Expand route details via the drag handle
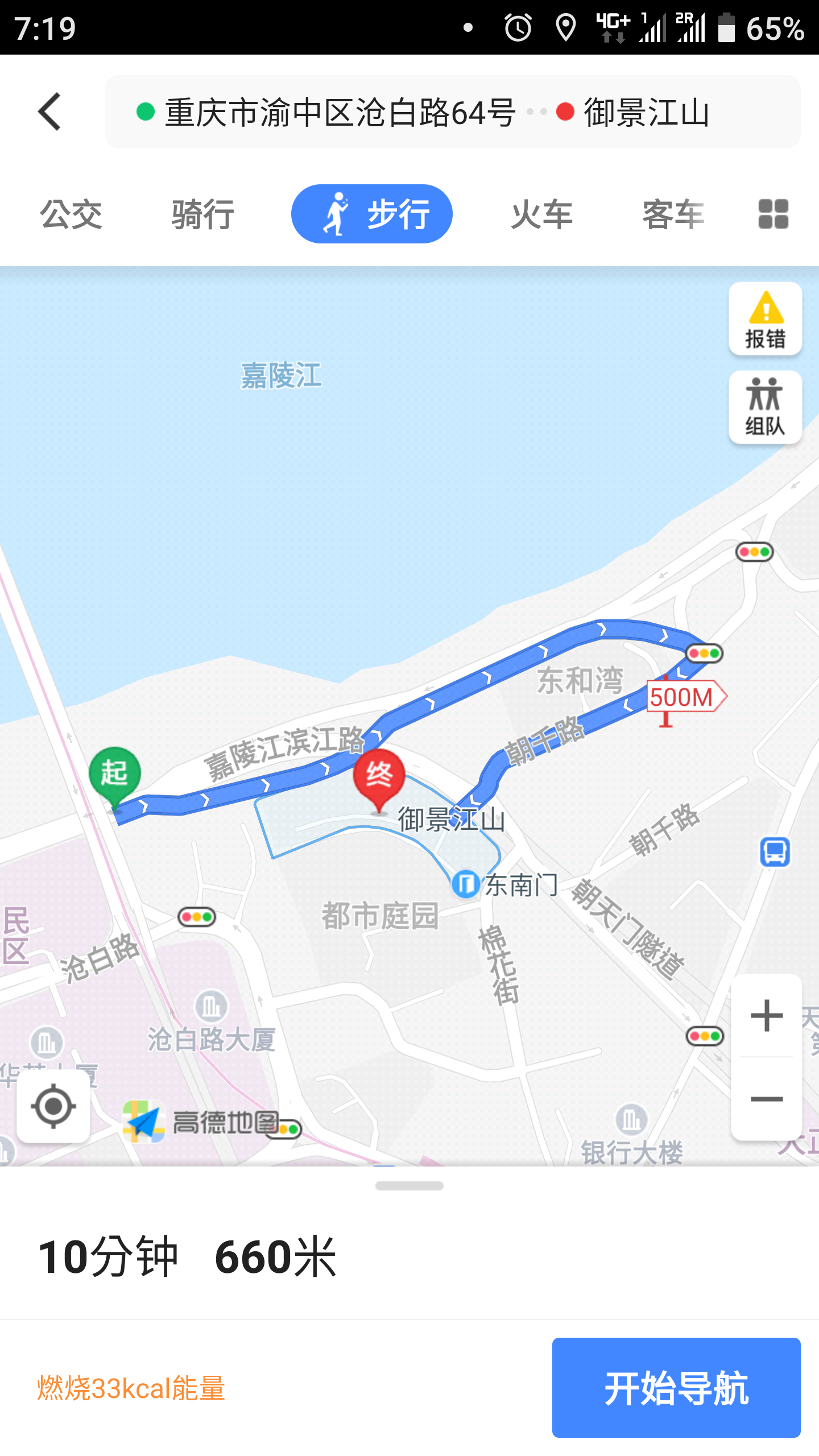This screenshot has height=1456, width=819. 409,1186
